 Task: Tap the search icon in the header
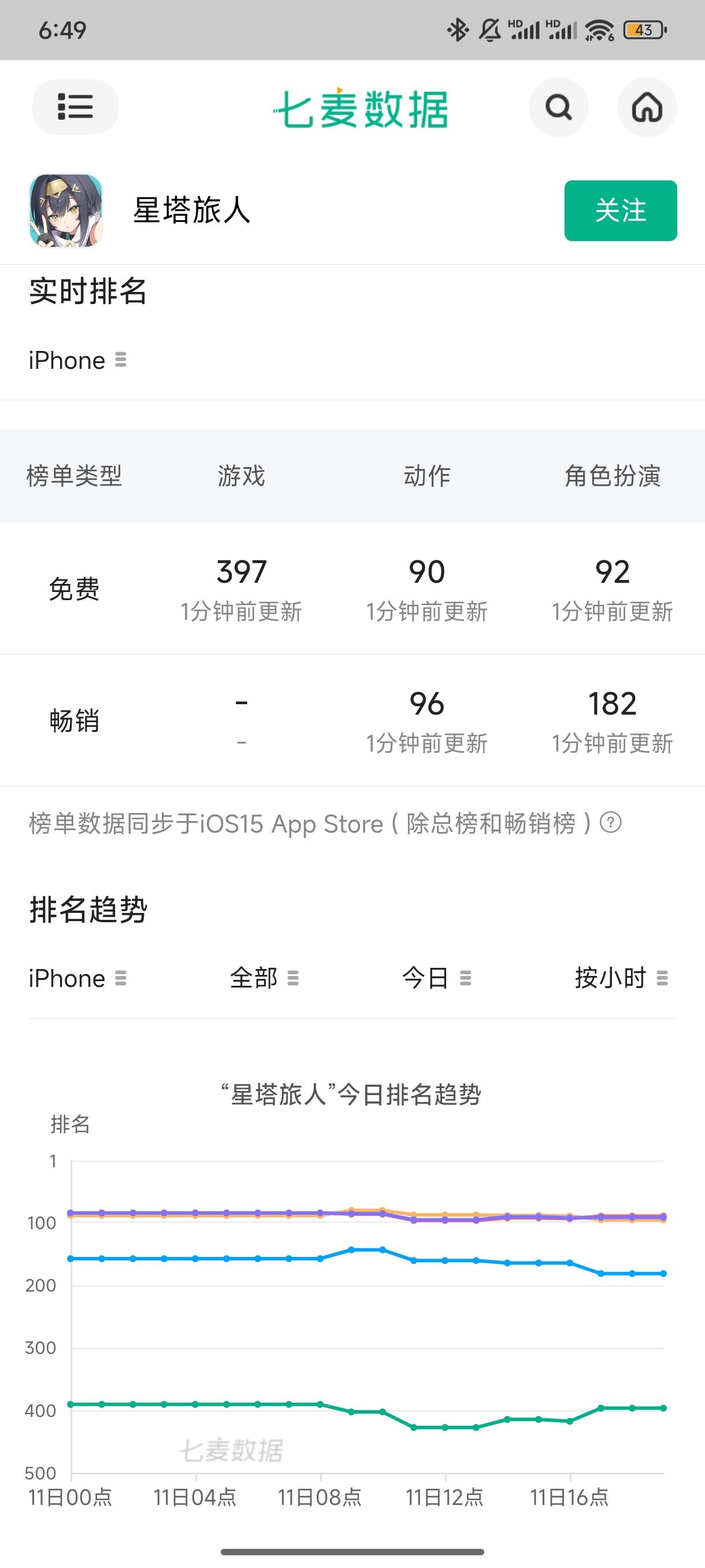coord(558,106)
